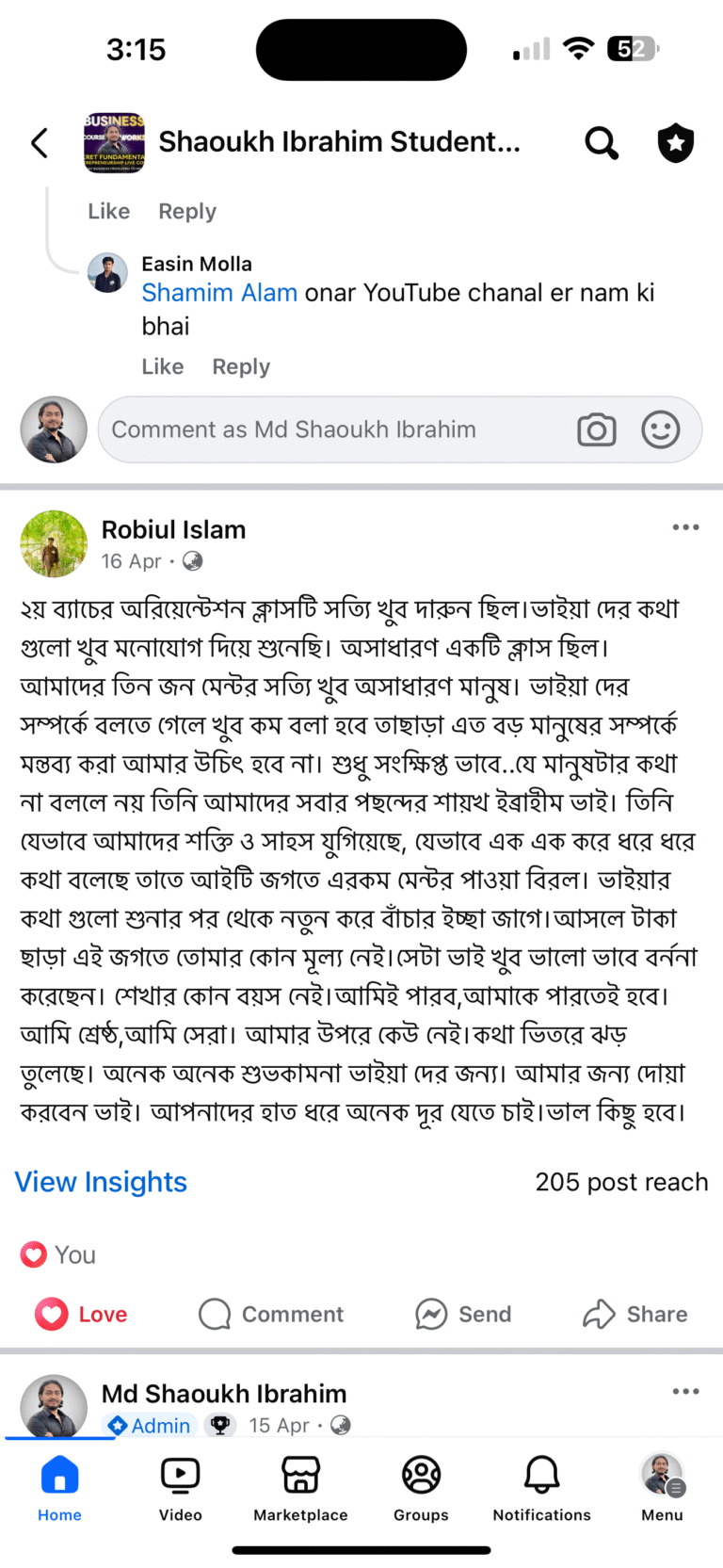Open the Shamim Alam mention link
The width and height of the screenshot is (723, 1568).
[219, 293]
